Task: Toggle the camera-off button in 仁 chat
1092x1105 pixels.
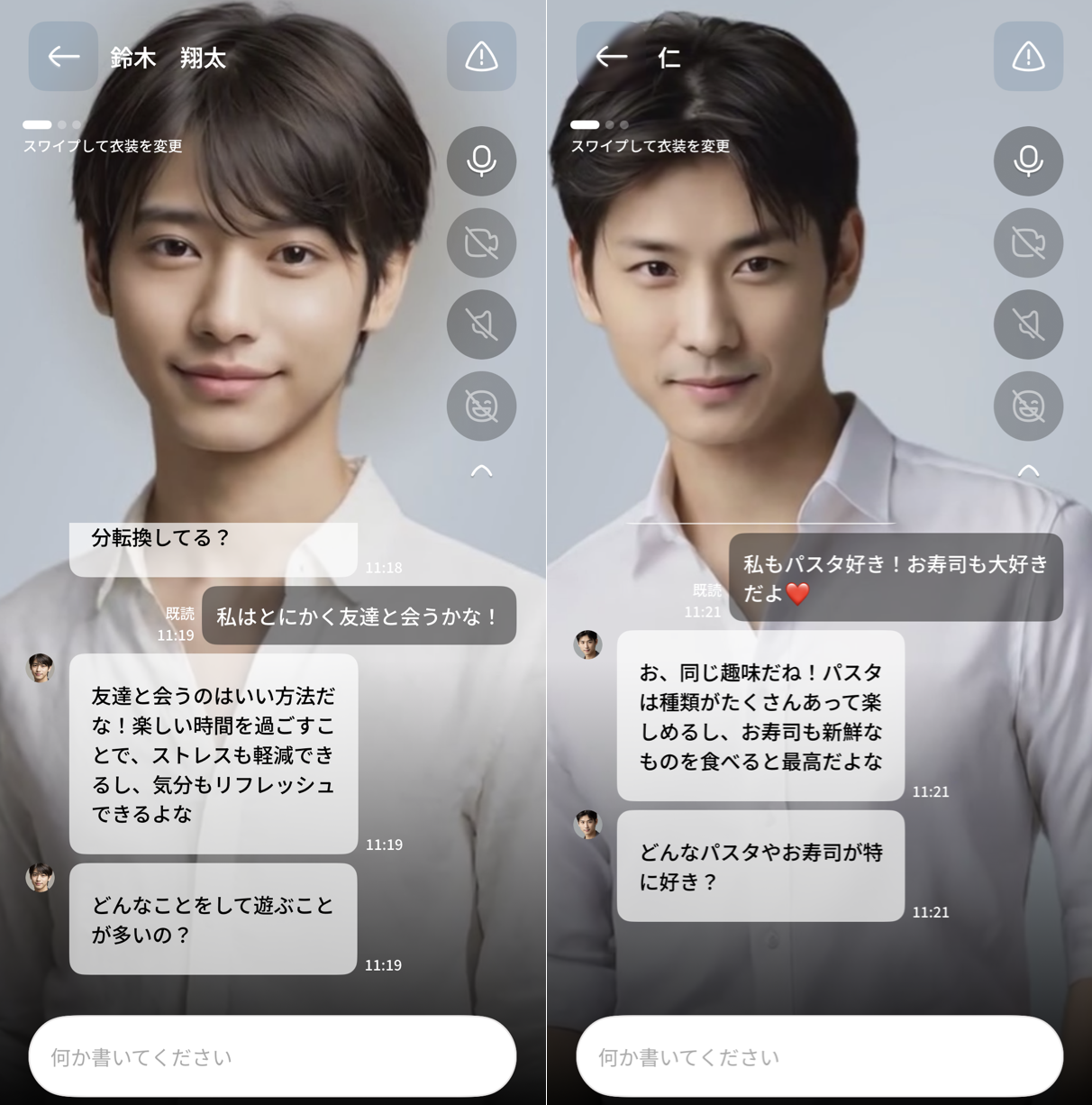Action: 1028,242
